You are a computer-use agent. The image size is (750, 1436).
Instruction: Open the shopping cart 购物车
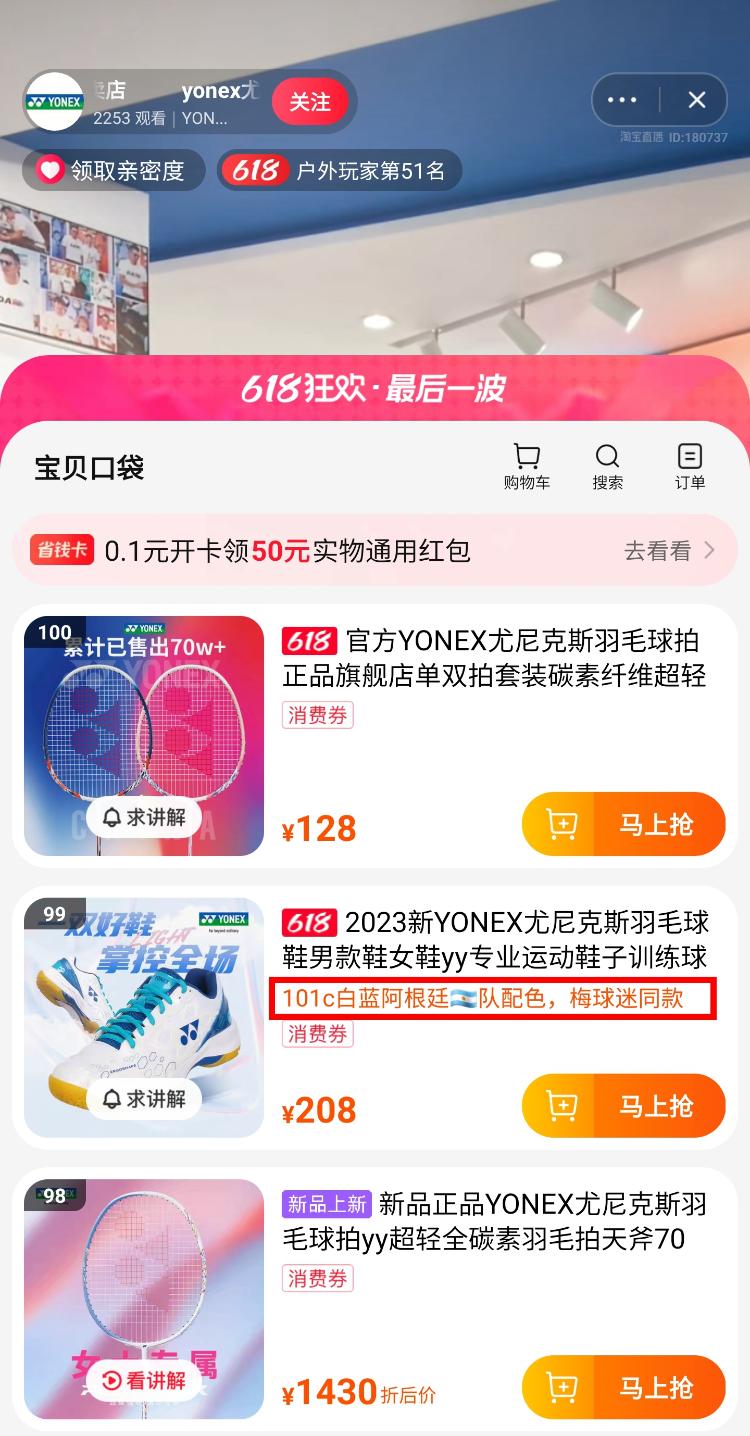click(x=526, y=467)
